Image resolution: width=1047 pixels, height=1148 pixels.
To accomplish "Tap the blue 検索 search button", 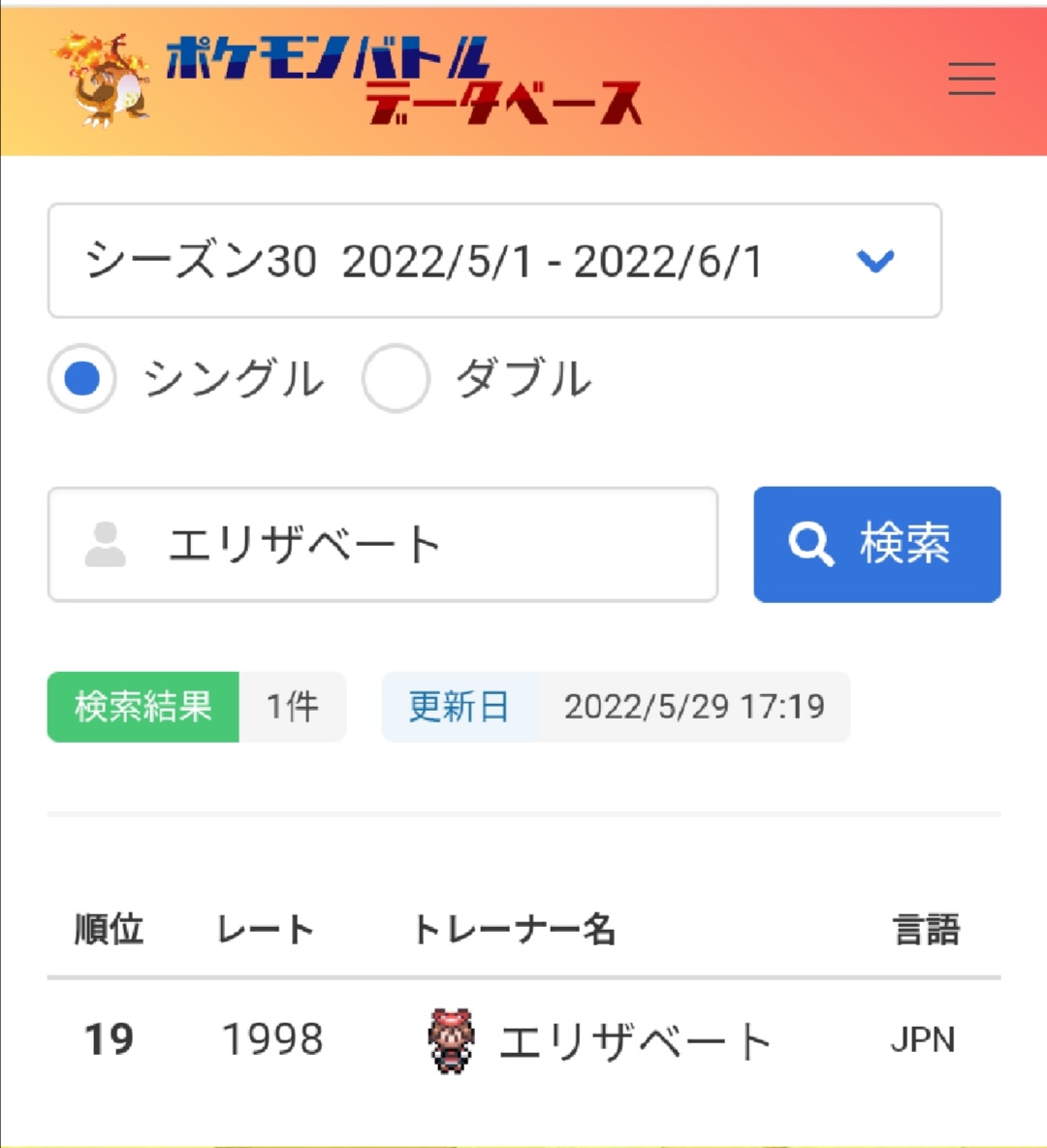I will point(877,545).
